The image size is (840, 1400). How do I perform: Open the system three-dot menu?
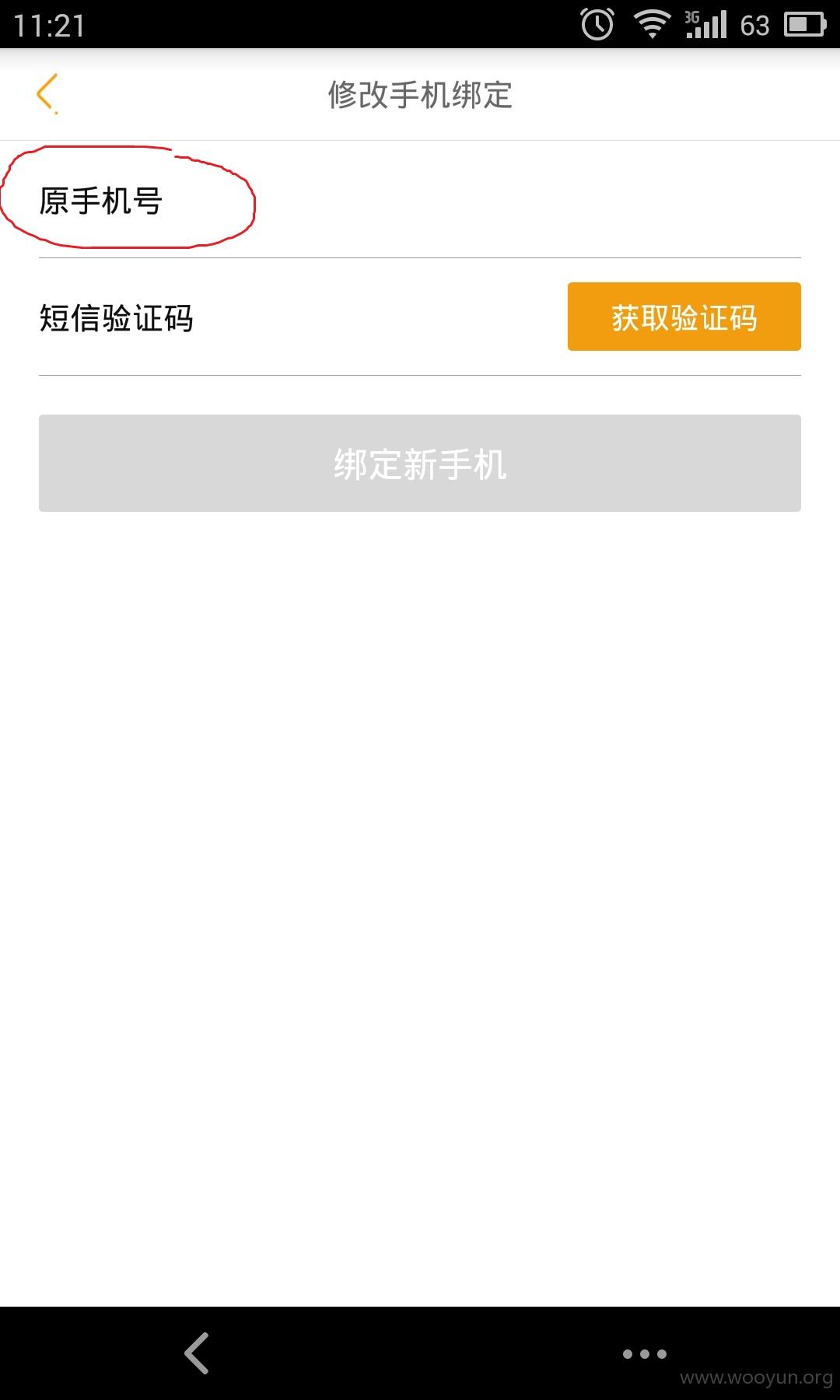click(645, 1354)
